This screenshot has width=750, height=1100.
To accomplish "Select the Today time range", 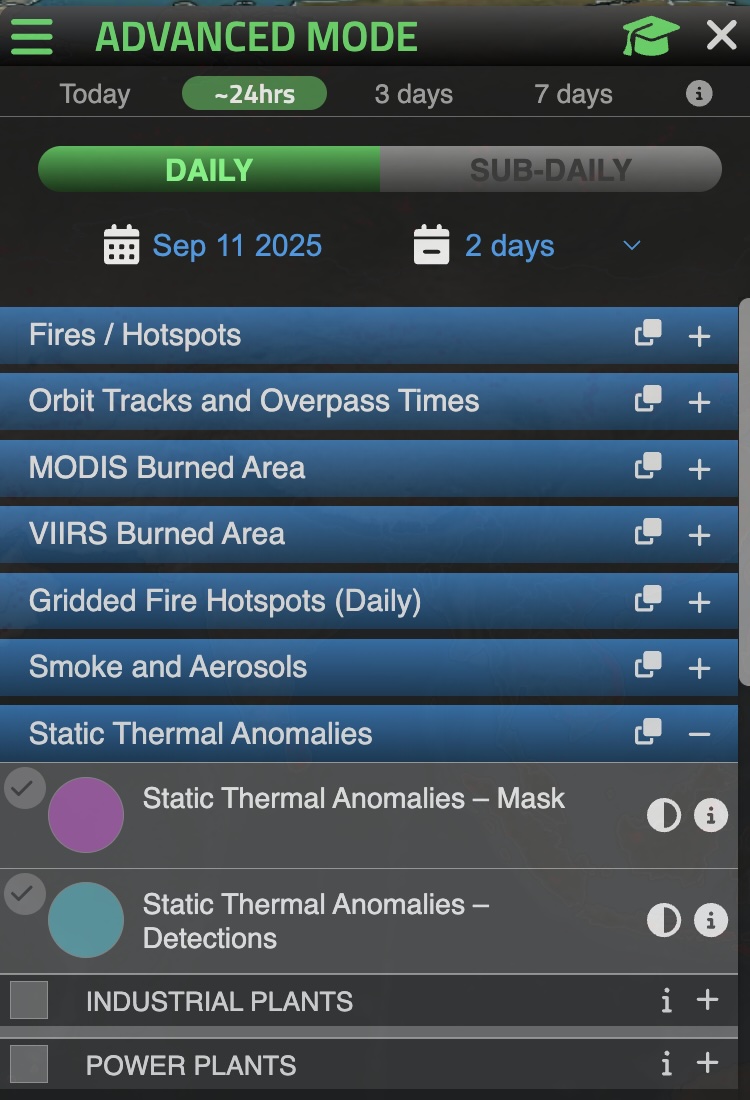I will 95,95.
